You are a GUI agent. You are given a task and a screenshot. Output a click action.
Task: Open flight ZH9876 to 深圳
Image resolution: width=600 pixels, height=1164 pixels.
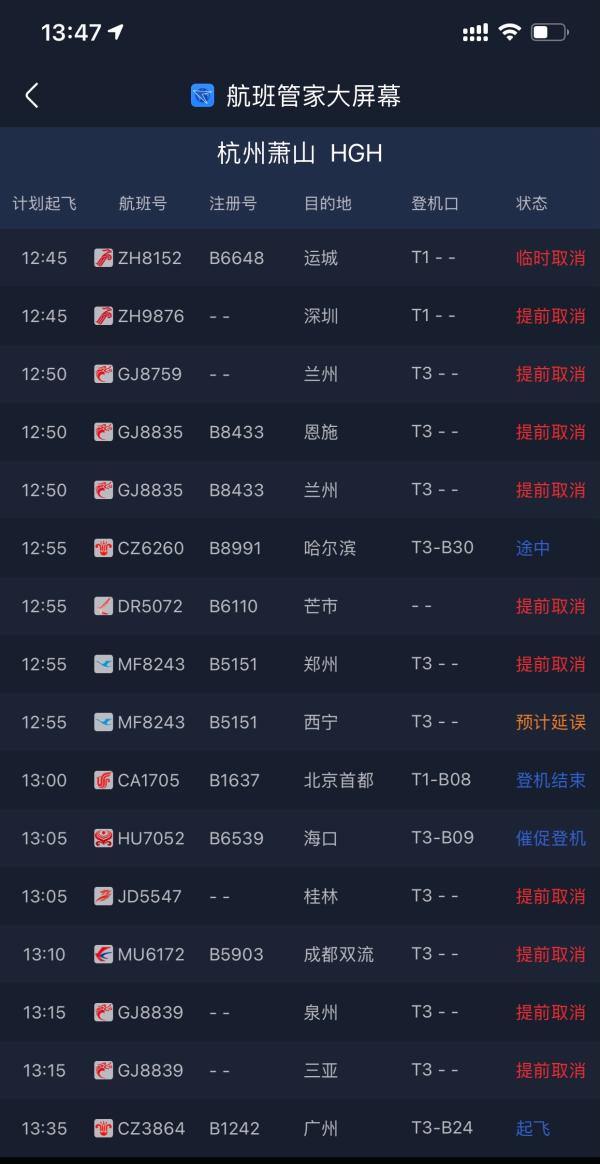pyautogui.click(x=300, y=316)
